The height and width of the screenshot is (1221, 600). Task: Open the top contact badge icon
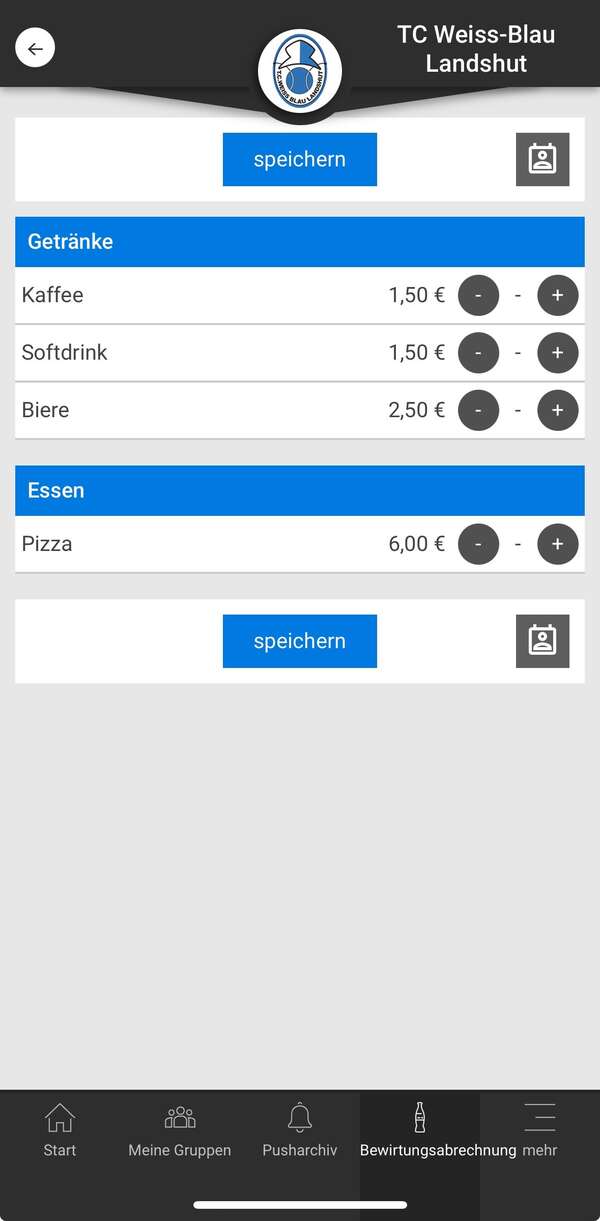542,160
